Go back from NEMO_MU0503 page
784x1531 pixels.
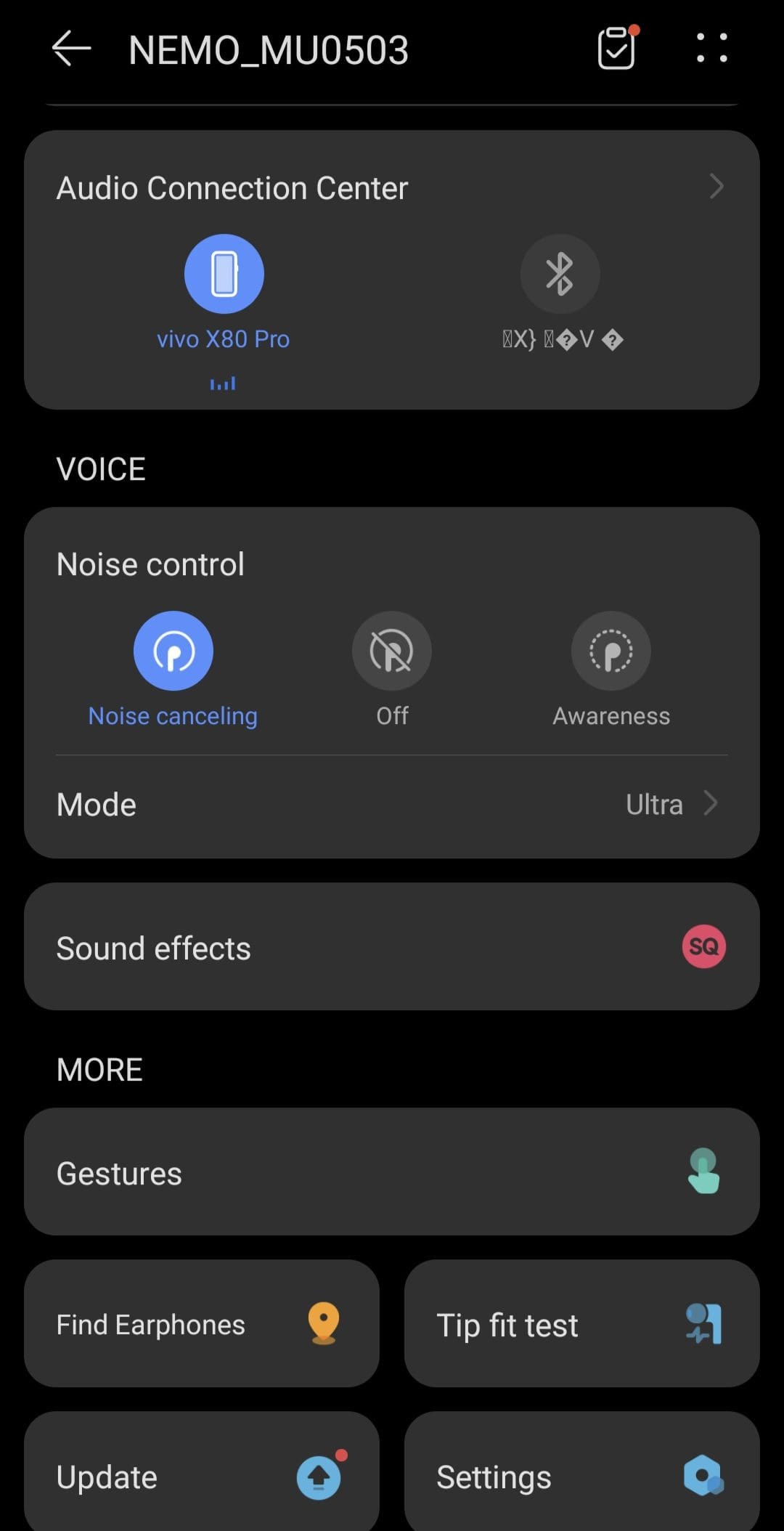pos(71,49)
